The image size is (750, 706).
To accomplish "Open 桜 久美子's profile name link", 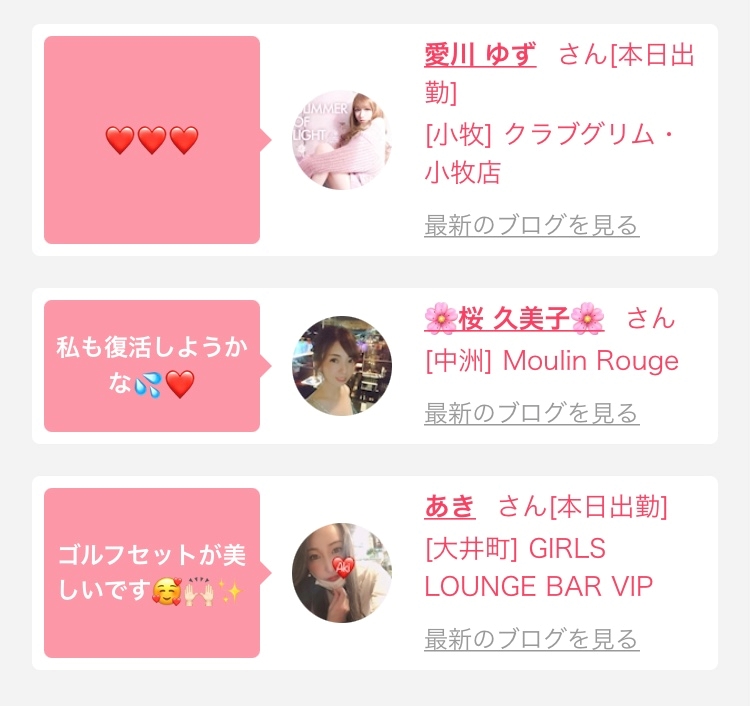I will coord(514,319).
